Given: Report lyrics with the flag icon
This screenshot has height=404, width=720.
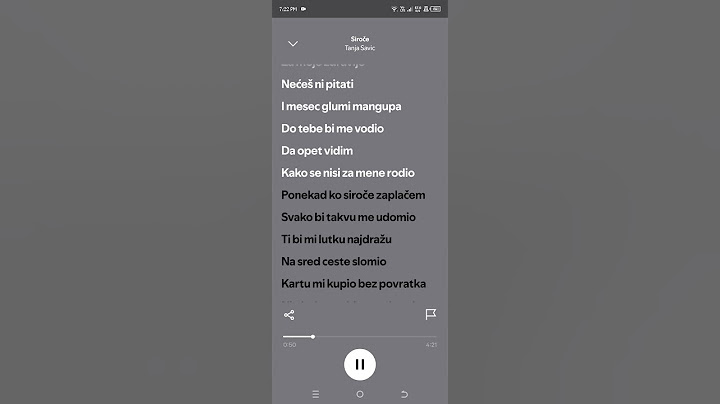Looking at the screenshot, I should tap(431, 314).
